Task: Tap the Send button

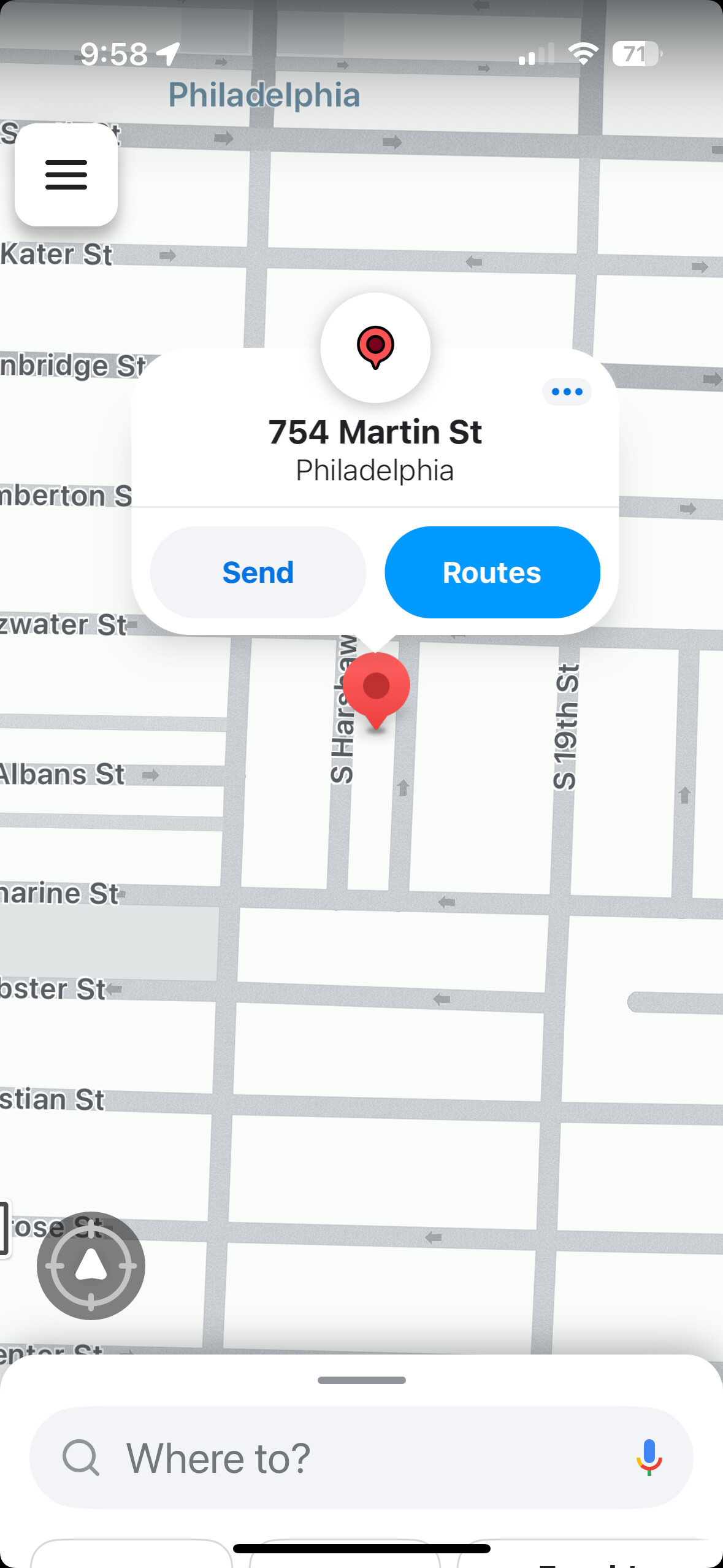Action: click(x=258, y=572)
